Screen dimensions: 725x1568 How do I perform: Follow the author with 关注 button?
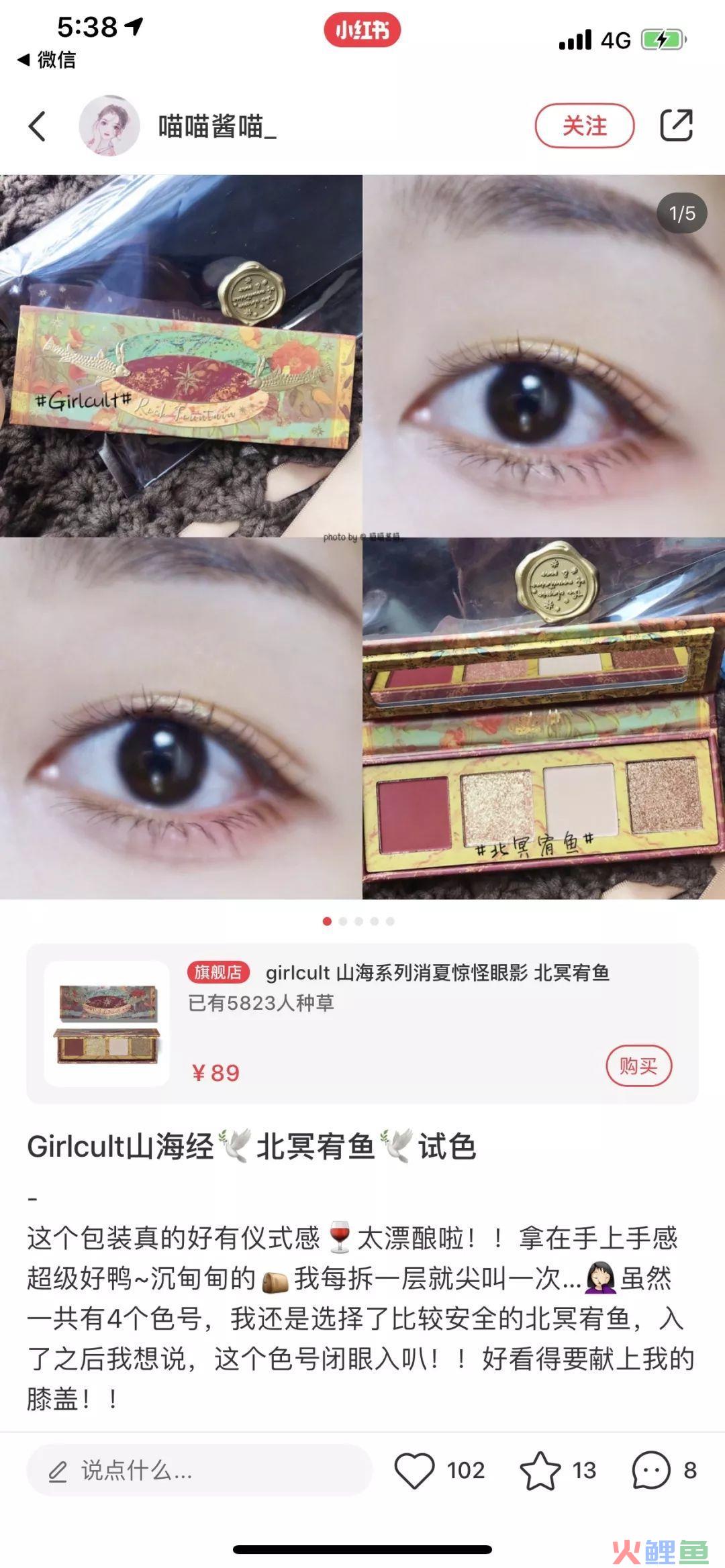click(584, 125)
